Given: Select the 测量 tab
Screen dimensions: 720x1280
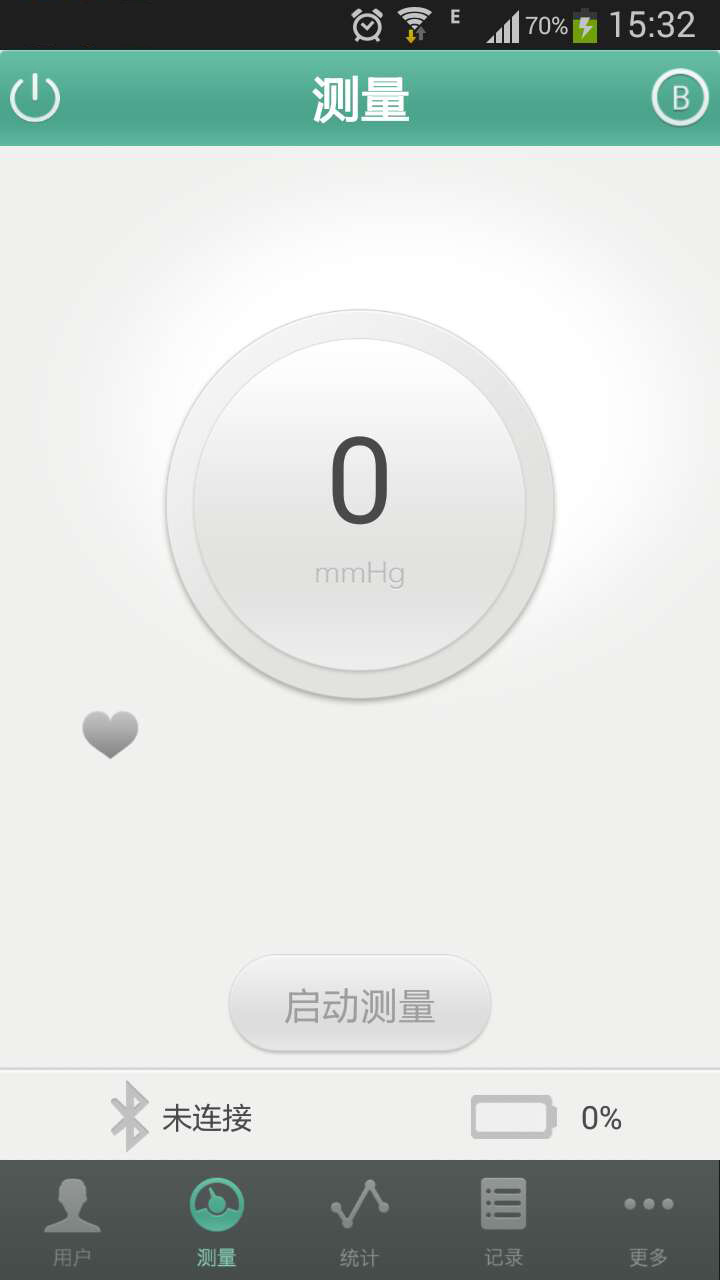Looking at the screenshot, I should pyautogui.click(x=216, y=1220).
